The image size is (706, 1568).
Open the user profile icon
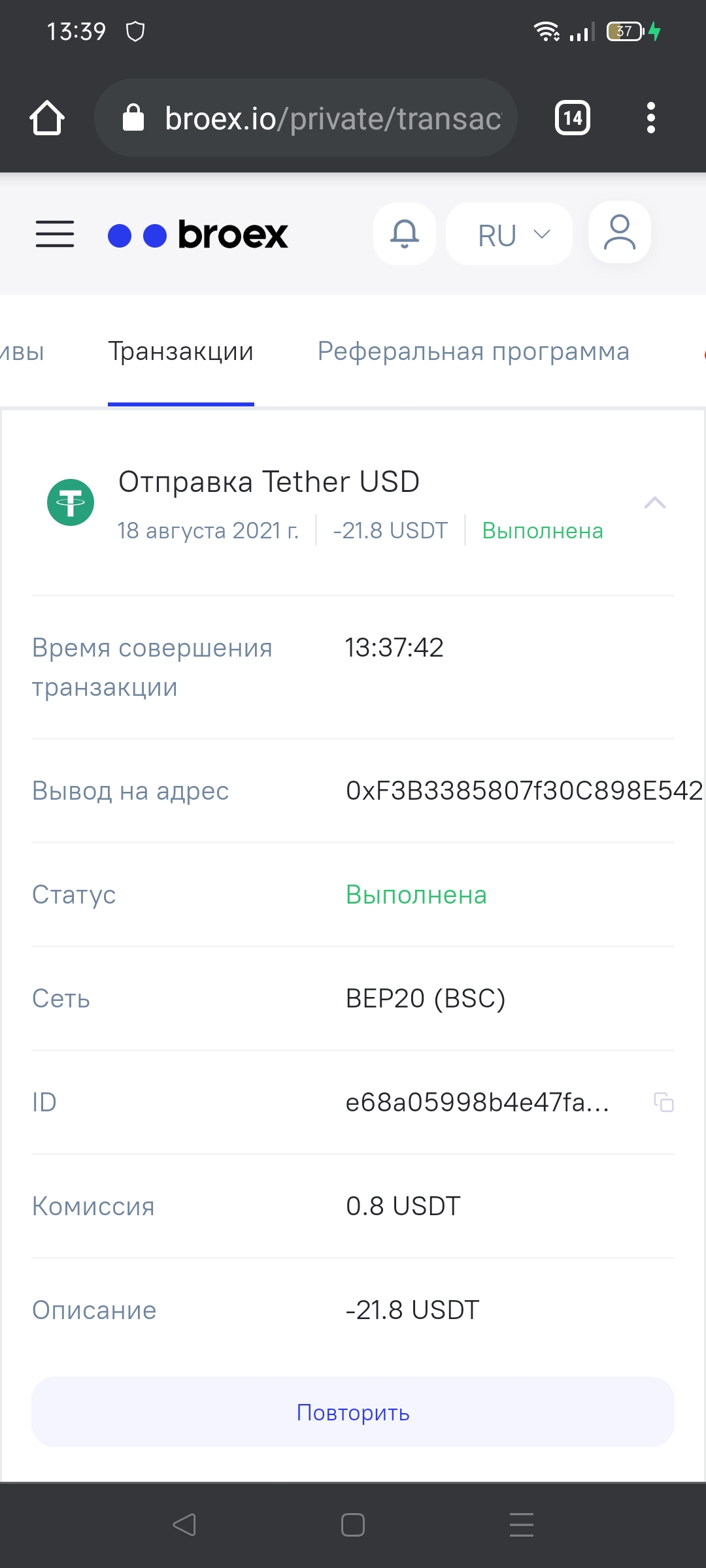click(619, 233)
